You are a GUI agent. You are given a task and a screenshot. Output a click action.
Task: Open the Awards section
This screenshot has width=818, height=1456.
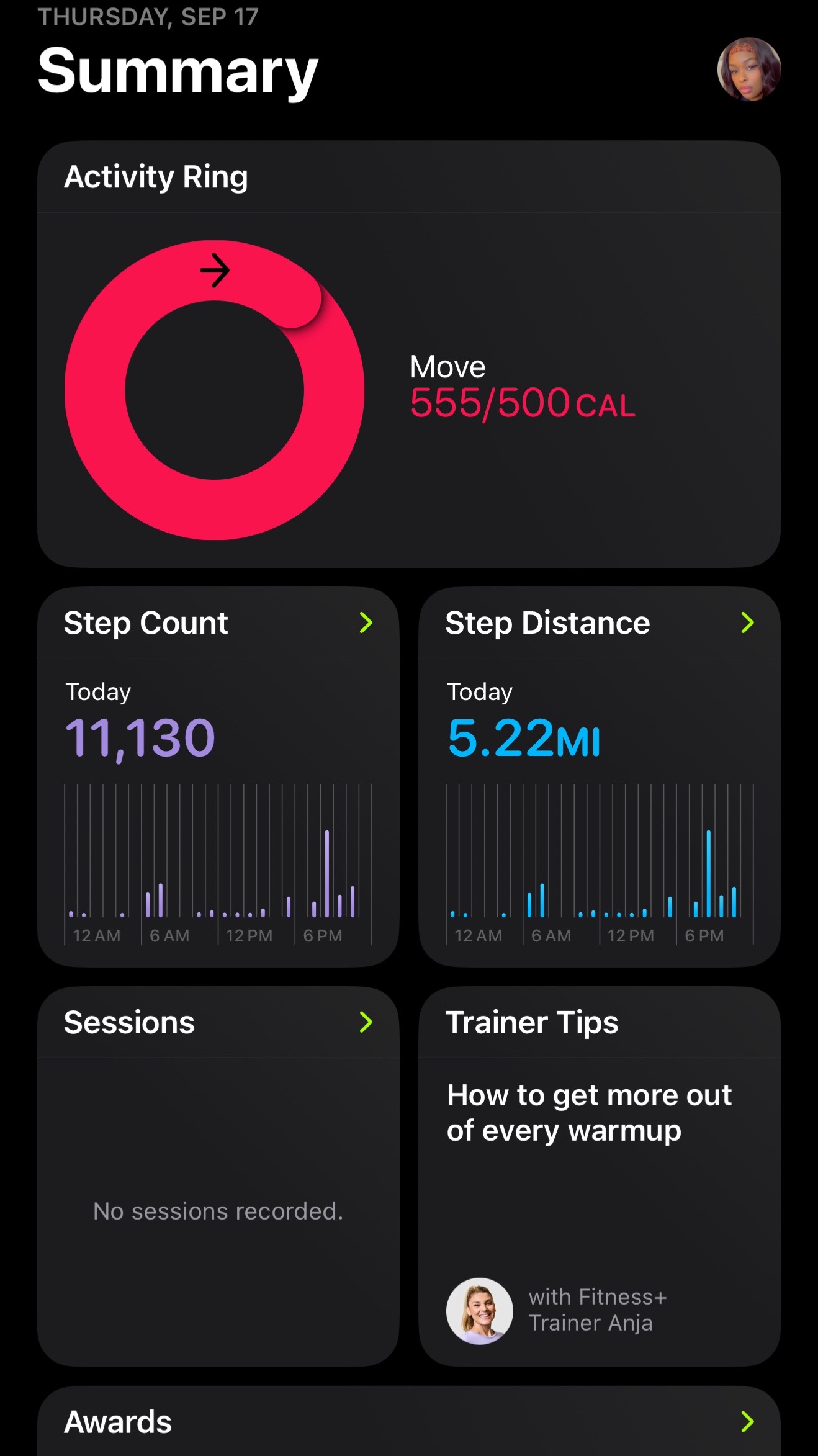pos(408,1421)
